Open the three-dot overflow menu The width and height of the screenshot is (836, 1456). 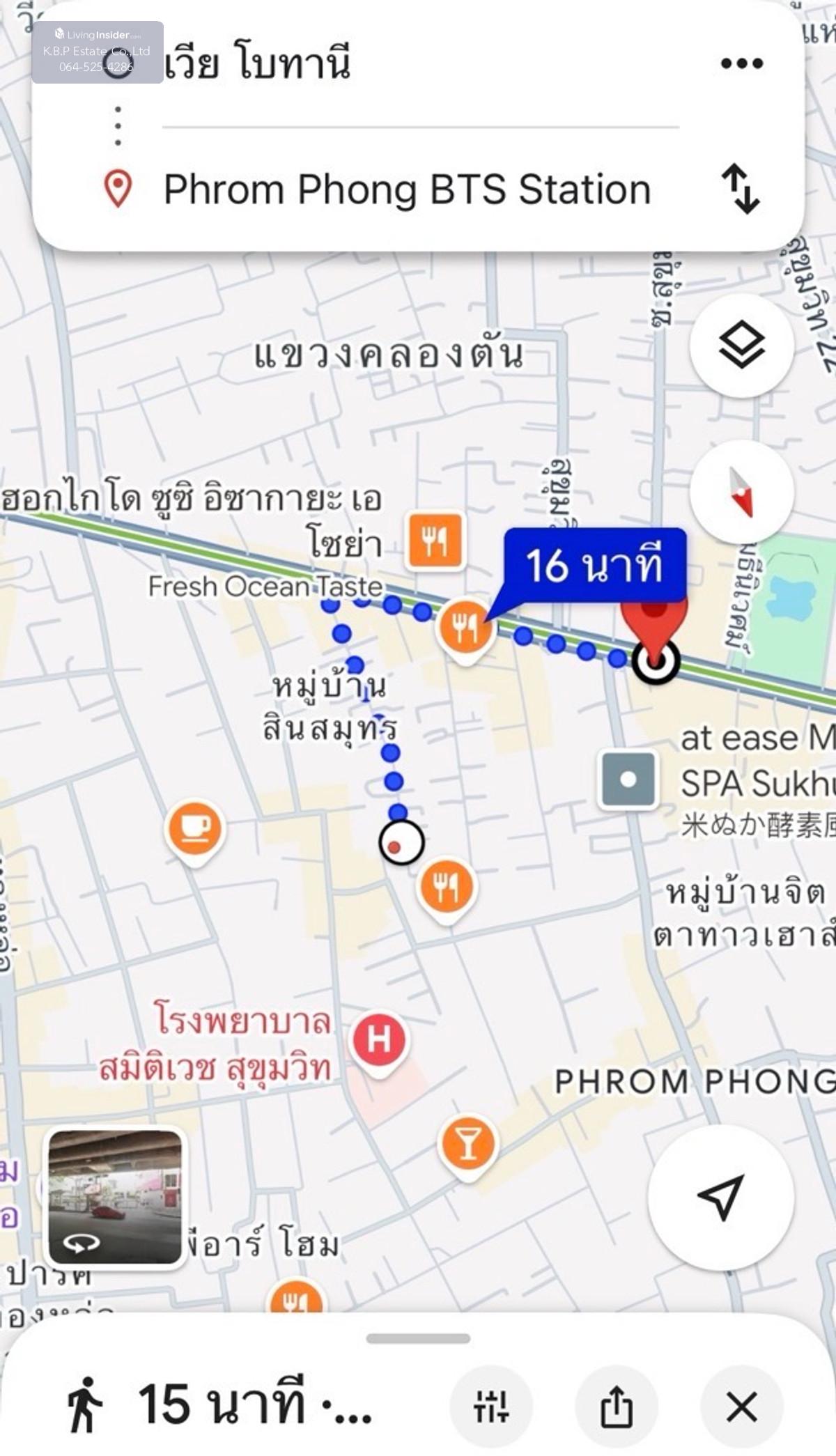[x=741, y=64]
